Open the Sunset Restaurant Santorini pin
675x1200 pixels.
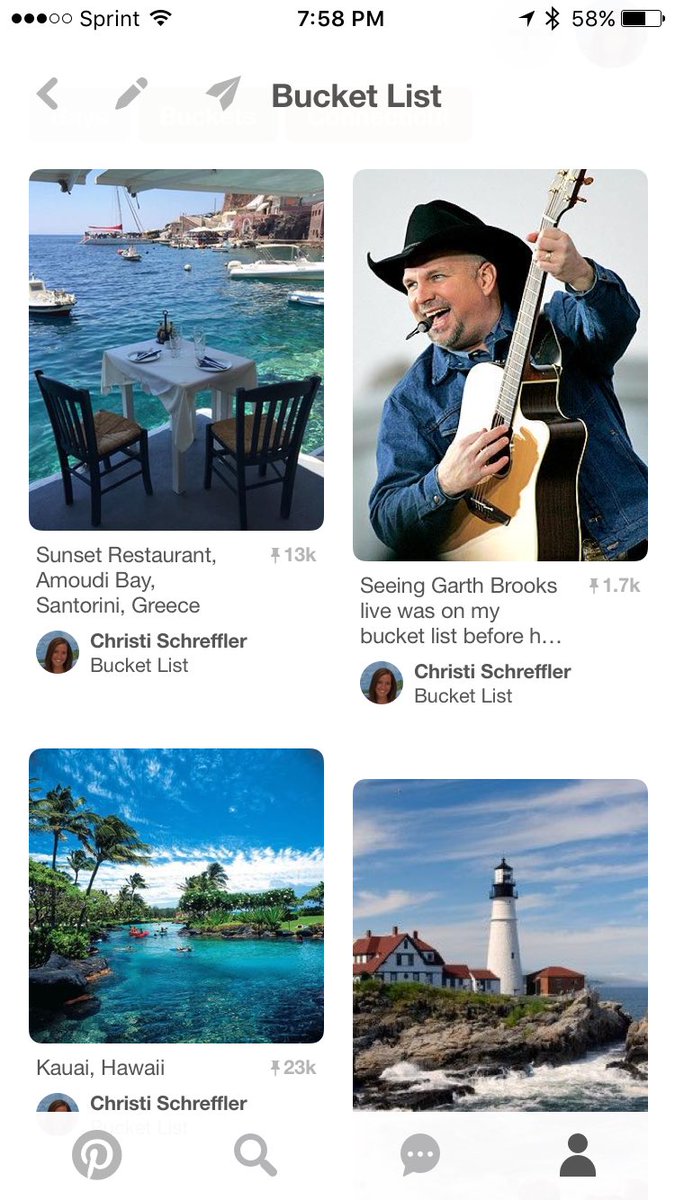click(x=176, y=349)
